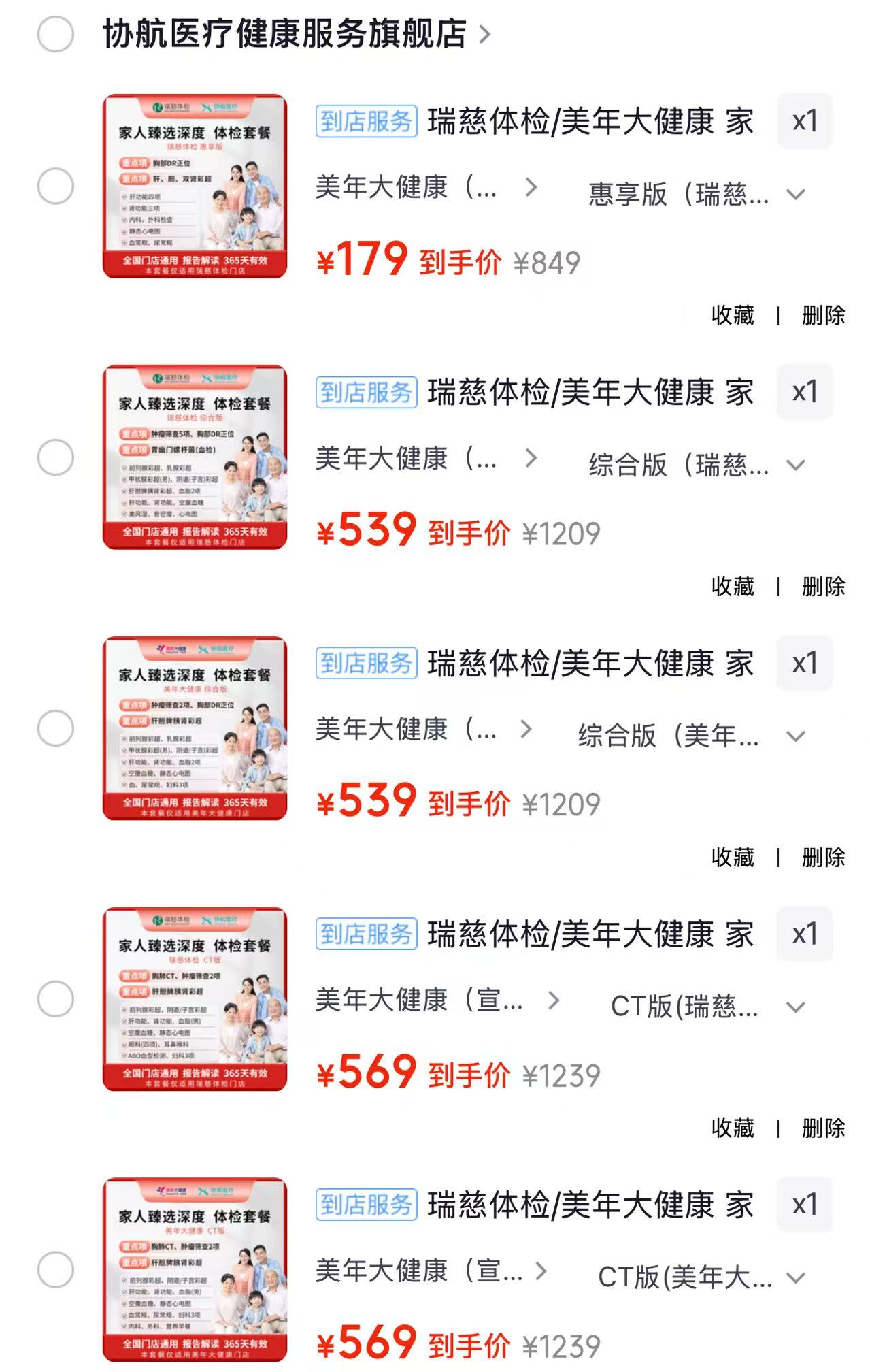This screenshot has width=870, height=1372.
Task: Delete the ¥179 惠享版 item
Action: pos(823,315)
